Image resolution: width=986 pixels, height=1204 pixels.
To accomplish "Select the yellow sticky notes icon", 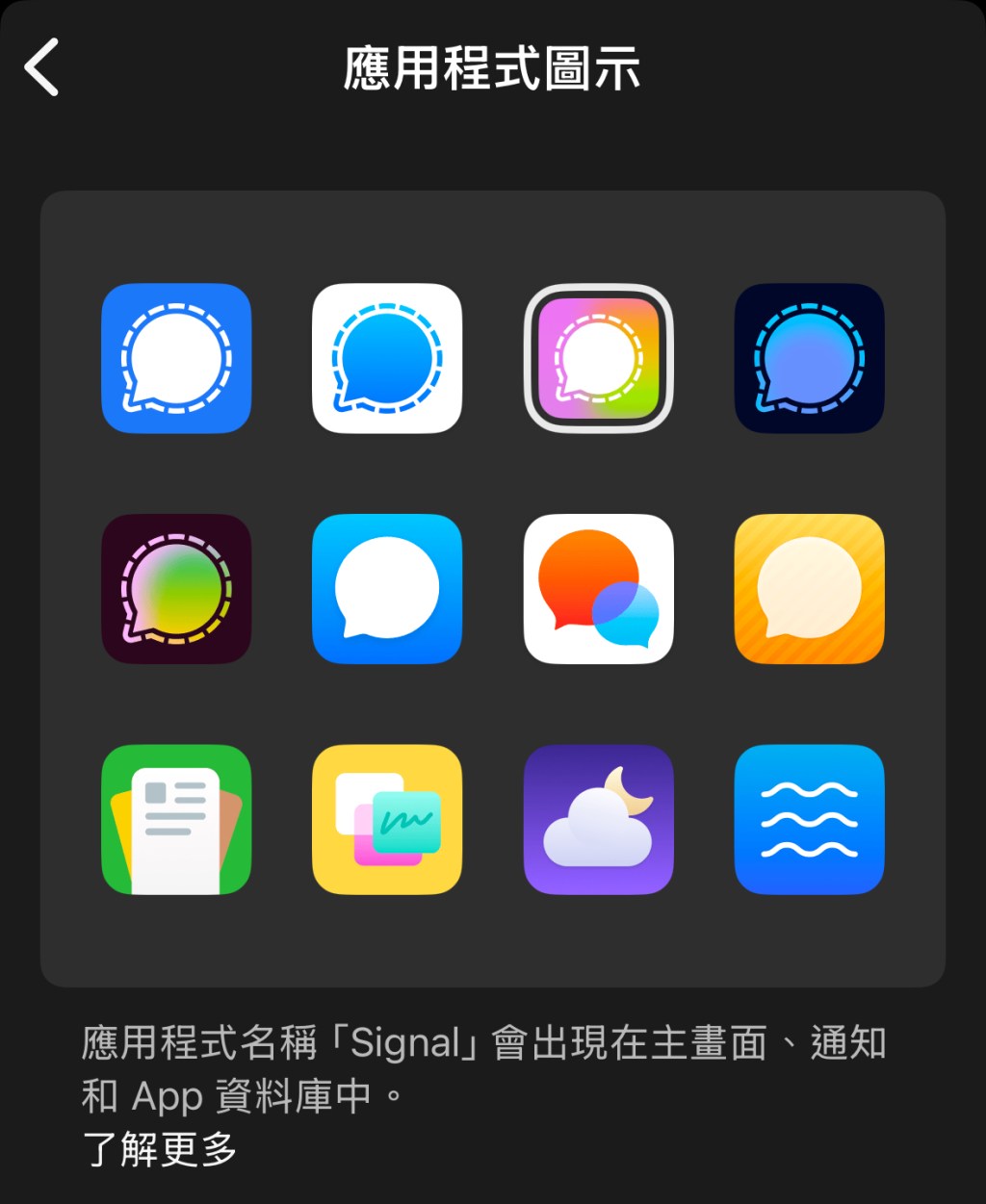I will [387, 819].
